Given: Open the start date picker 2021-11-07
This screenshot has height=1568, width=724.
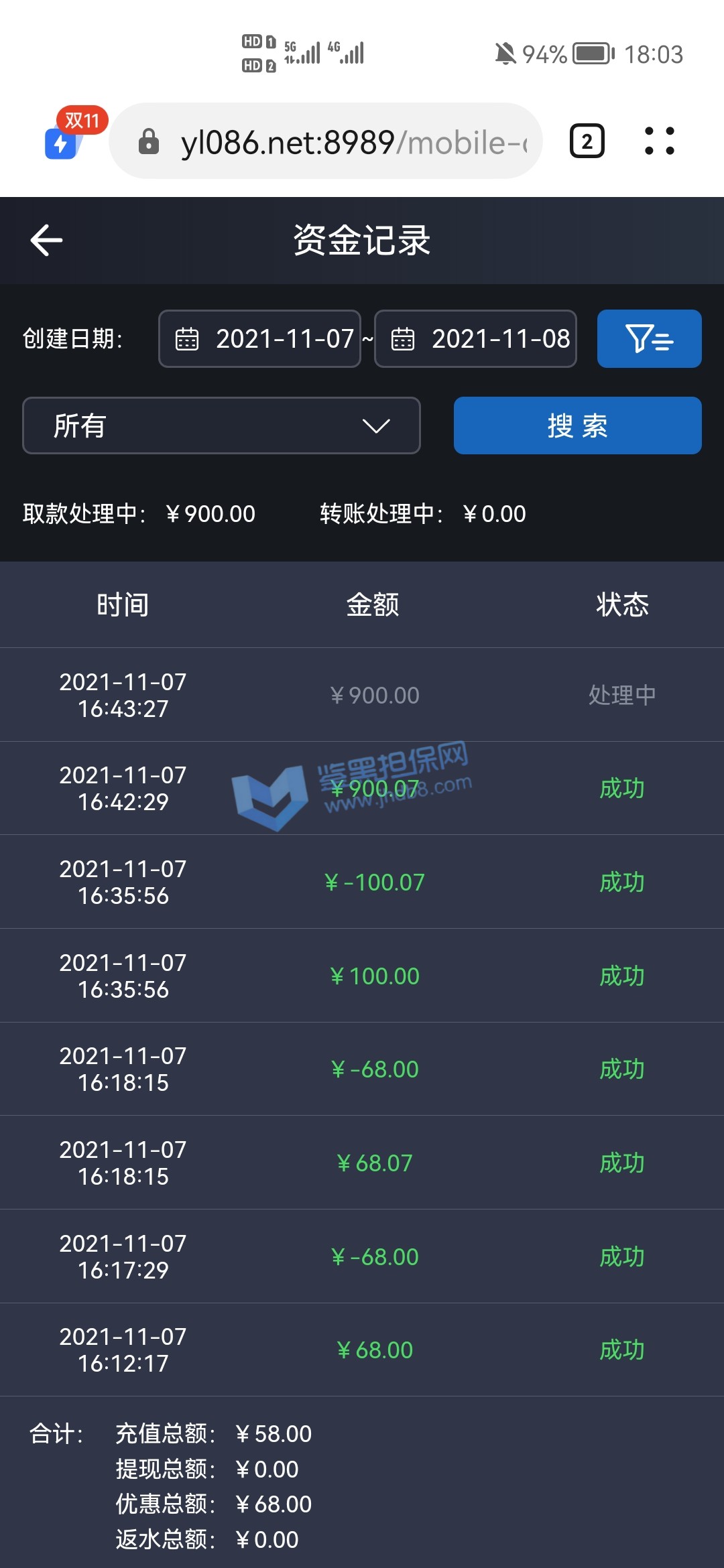Looking at the screenshot, I should [x=260, y=339].
